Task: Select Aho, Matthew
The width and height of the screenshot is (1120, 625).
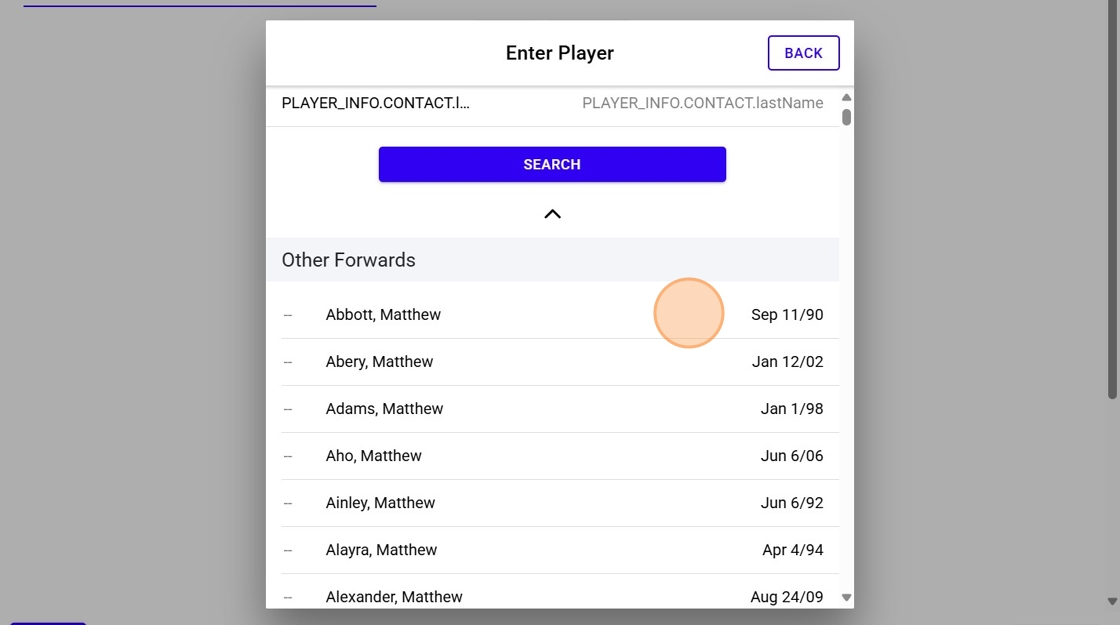Action: pyautogui.click(x=373, y=456)
